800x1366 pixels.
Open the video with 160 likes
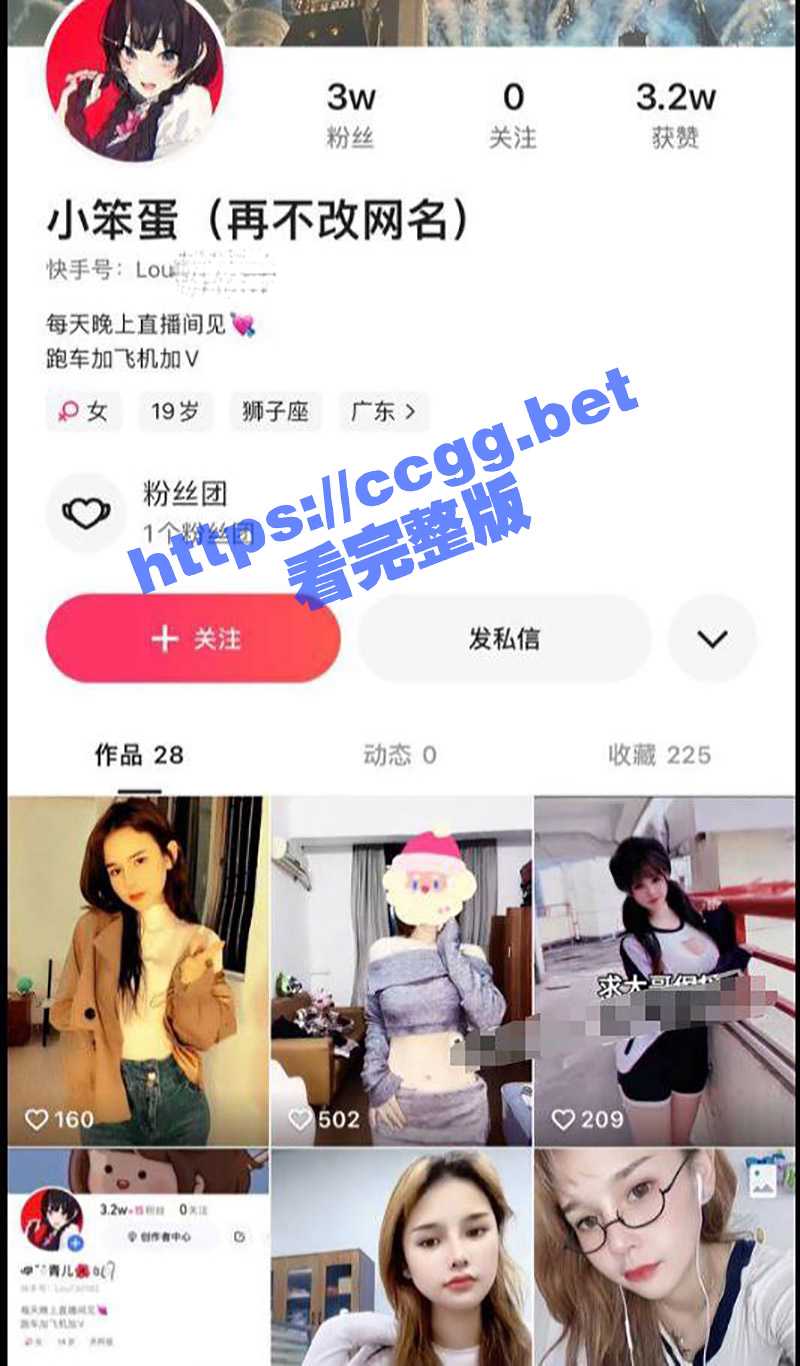tap(139, 970)
